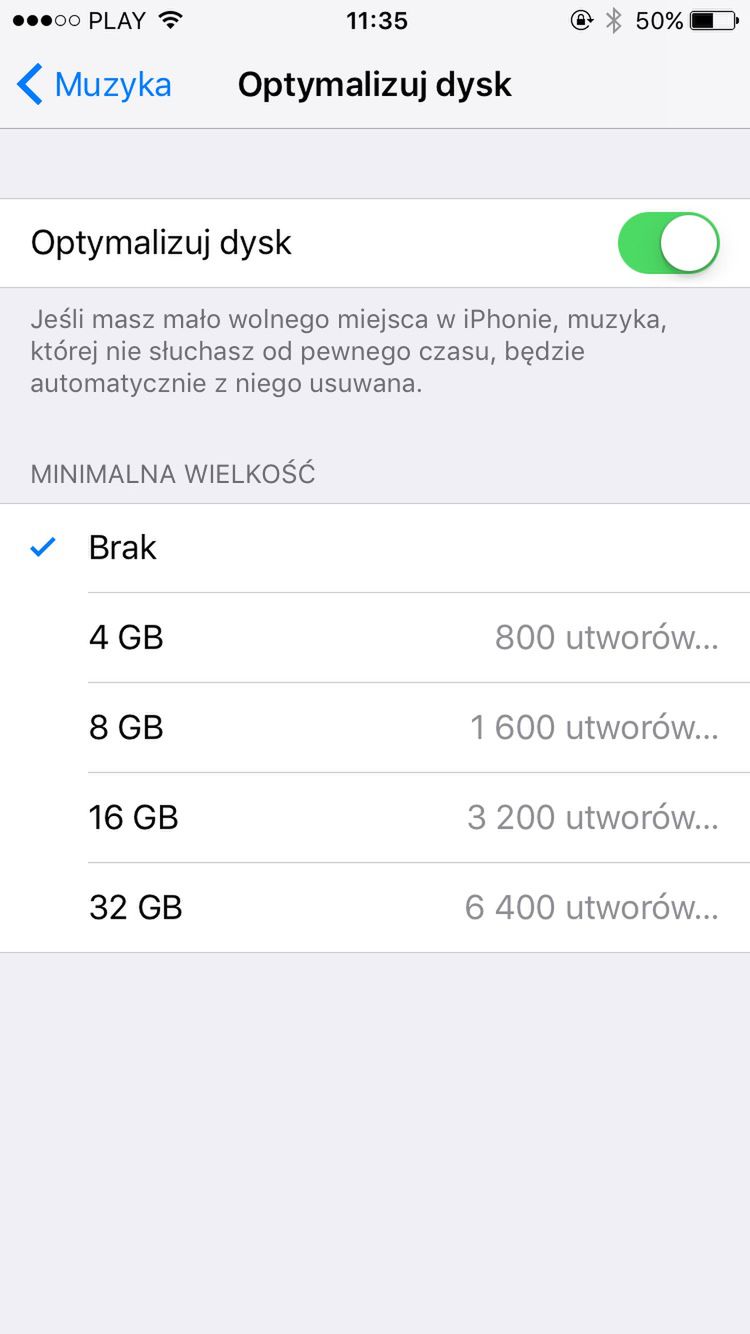Select the 4 GB storage option
Screen dimensions: 750x1334
375,636
